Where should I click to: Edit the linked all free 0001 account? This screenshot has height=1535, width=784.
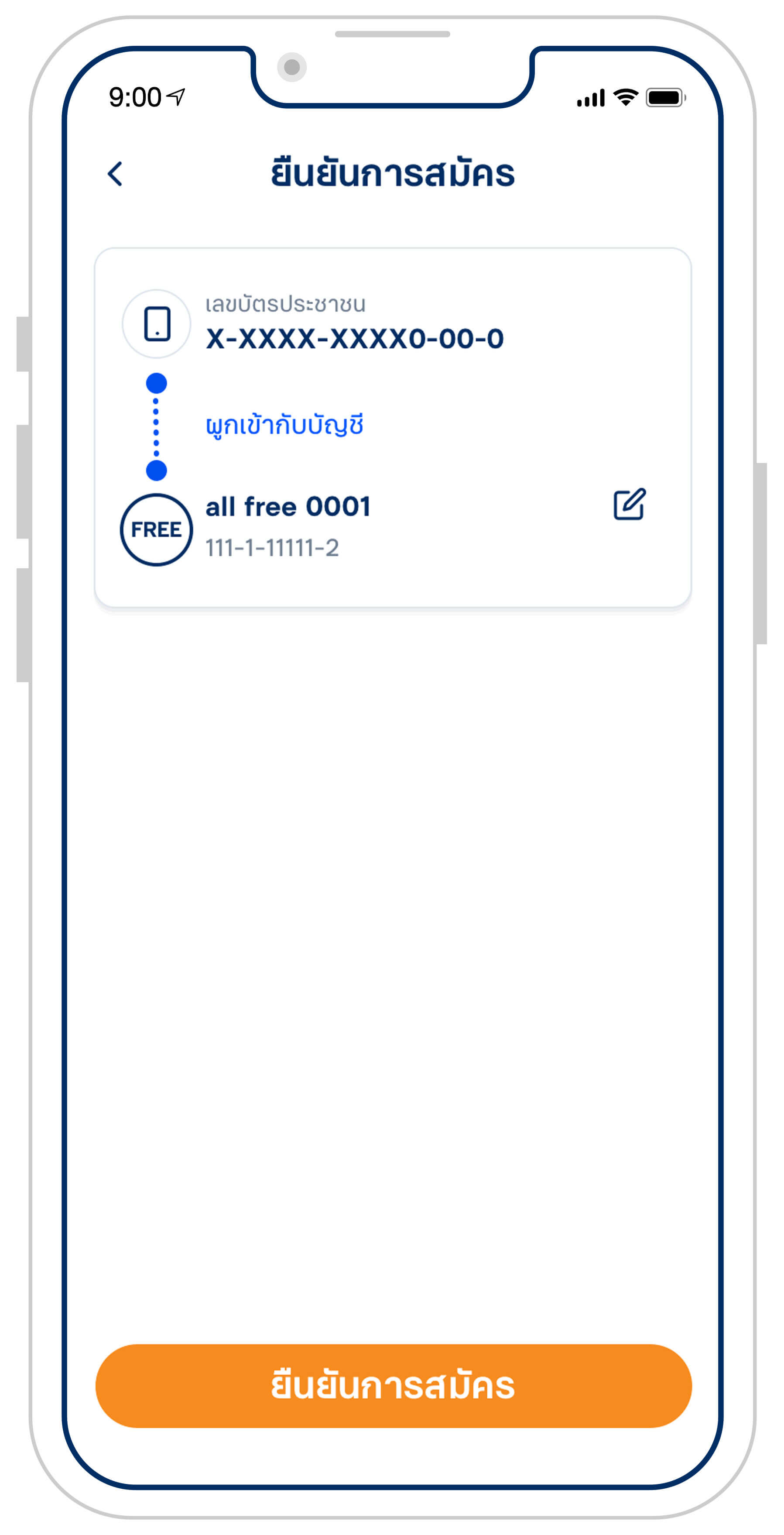629,505
